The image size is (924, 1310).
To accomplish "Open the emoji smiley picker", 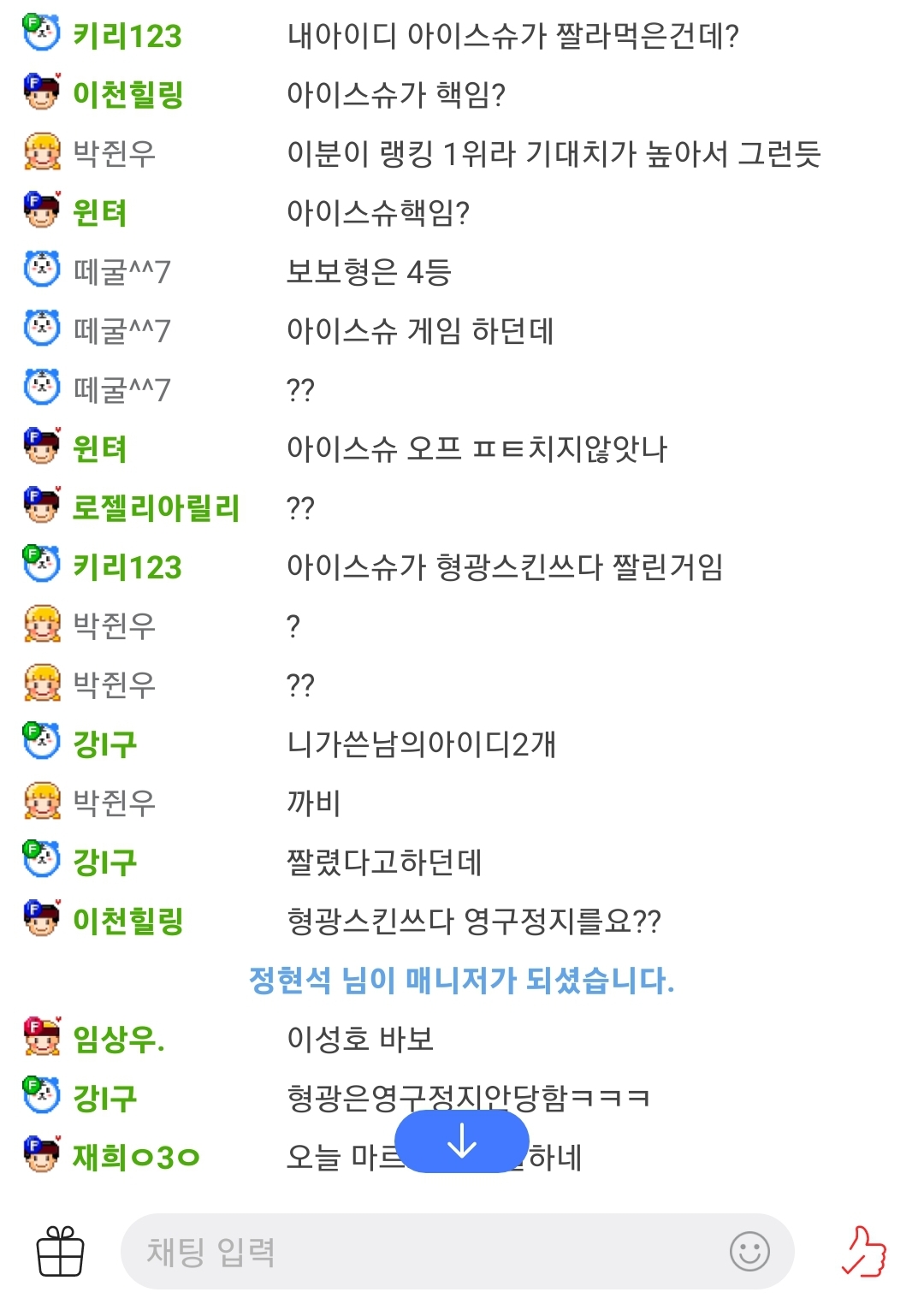I will (749, 1252).
